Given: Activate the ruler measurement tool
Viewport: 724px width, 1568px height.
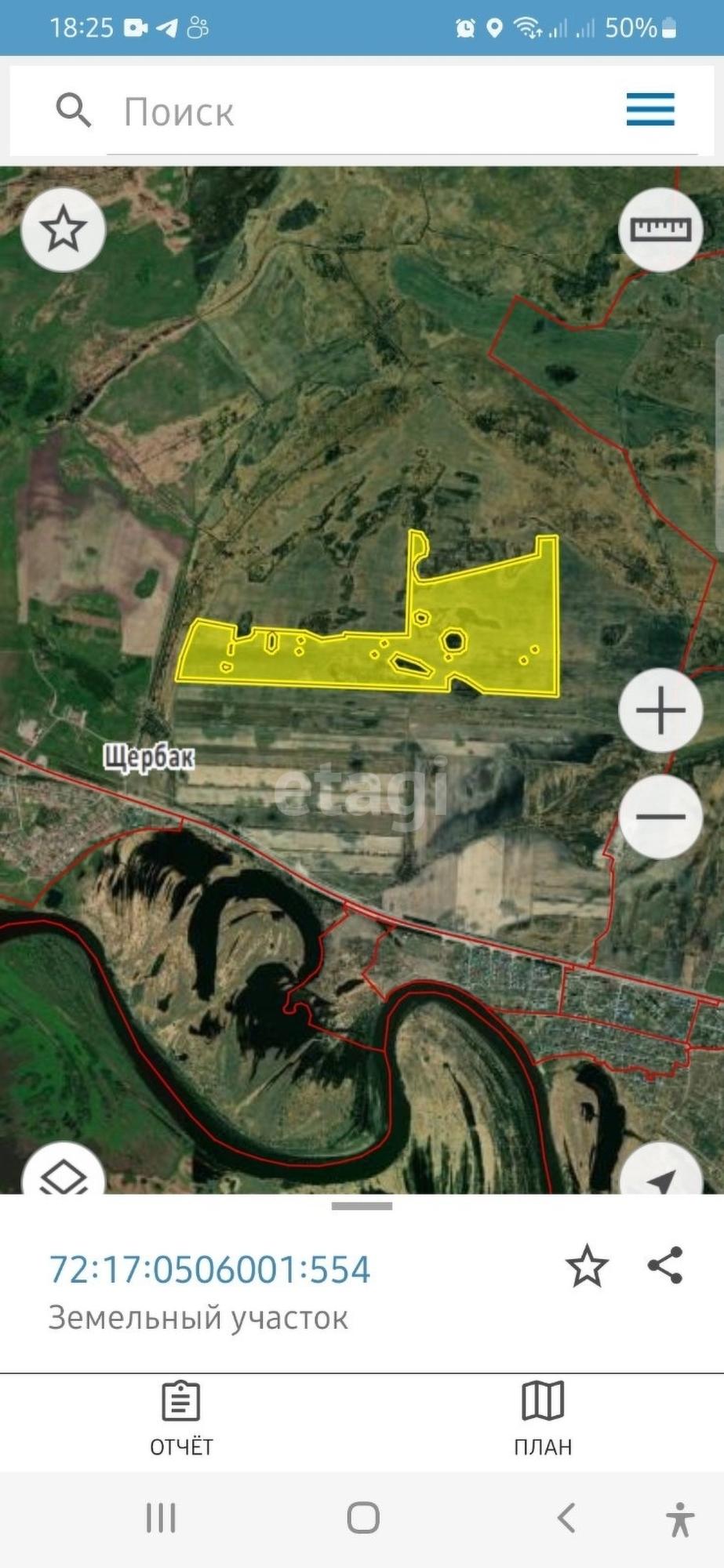Looking at the screenshot, I should (x=660, y=230).
